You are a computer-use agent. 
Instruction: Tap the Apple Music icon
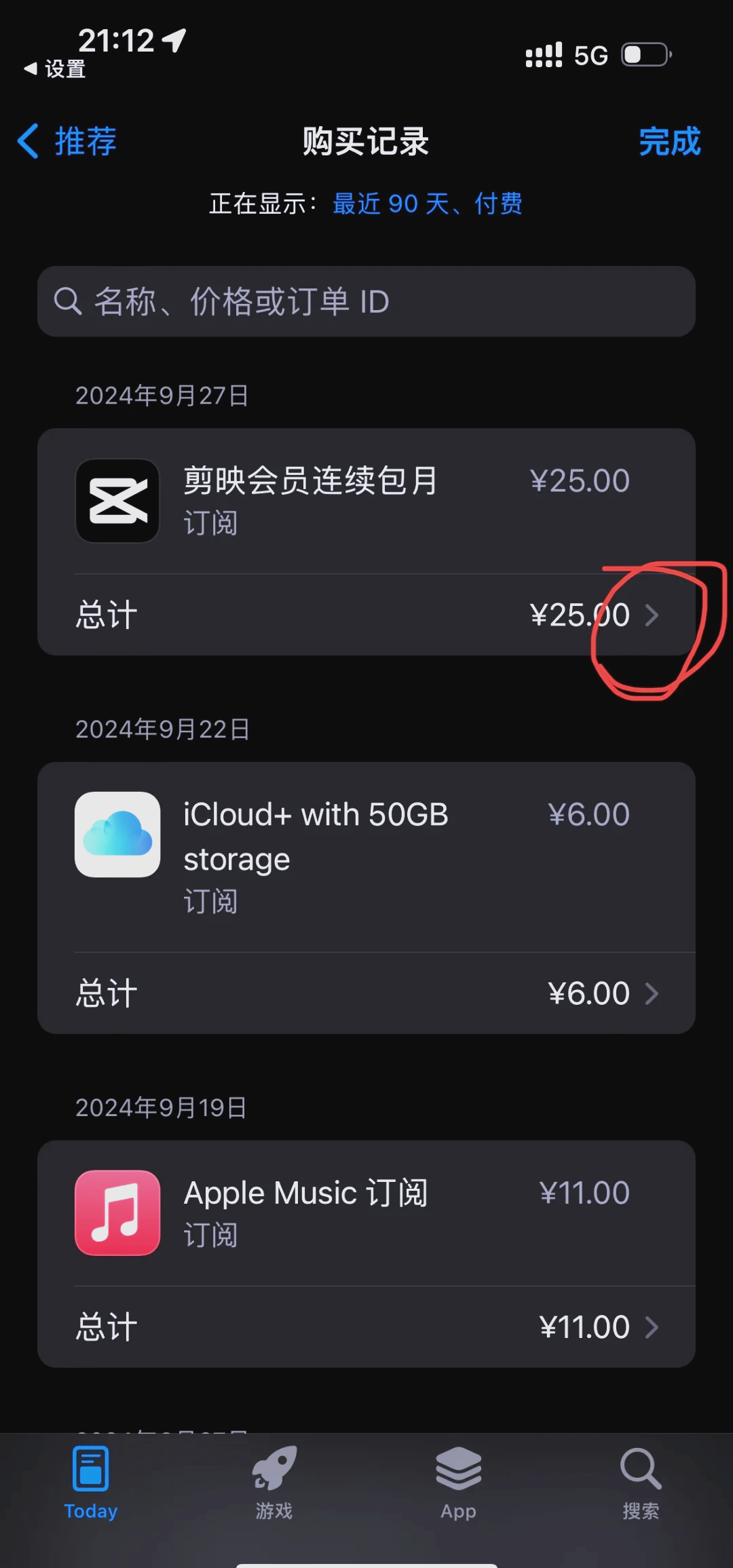(x=117, y=1213)
